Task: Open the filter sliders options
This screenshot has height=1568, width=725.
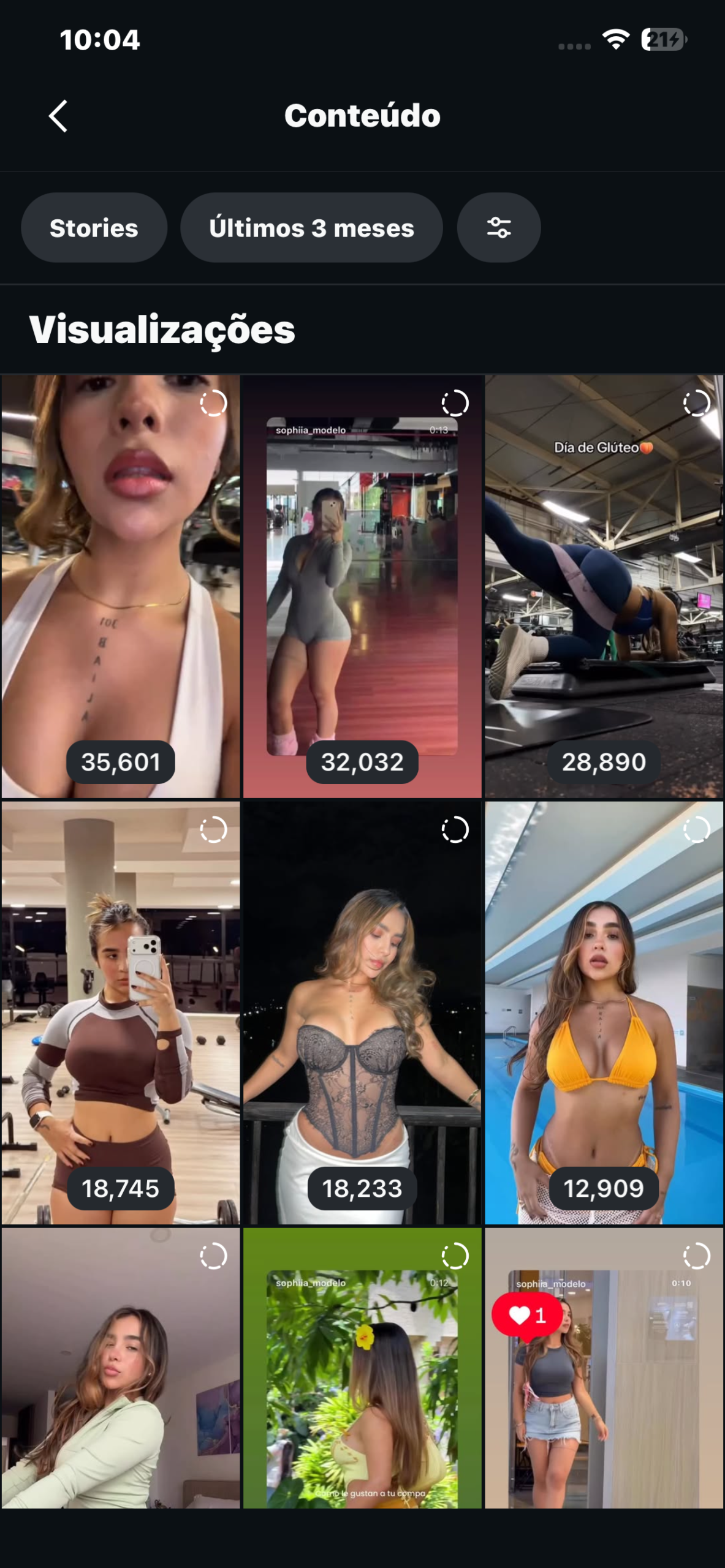Action: pos(498,228)
